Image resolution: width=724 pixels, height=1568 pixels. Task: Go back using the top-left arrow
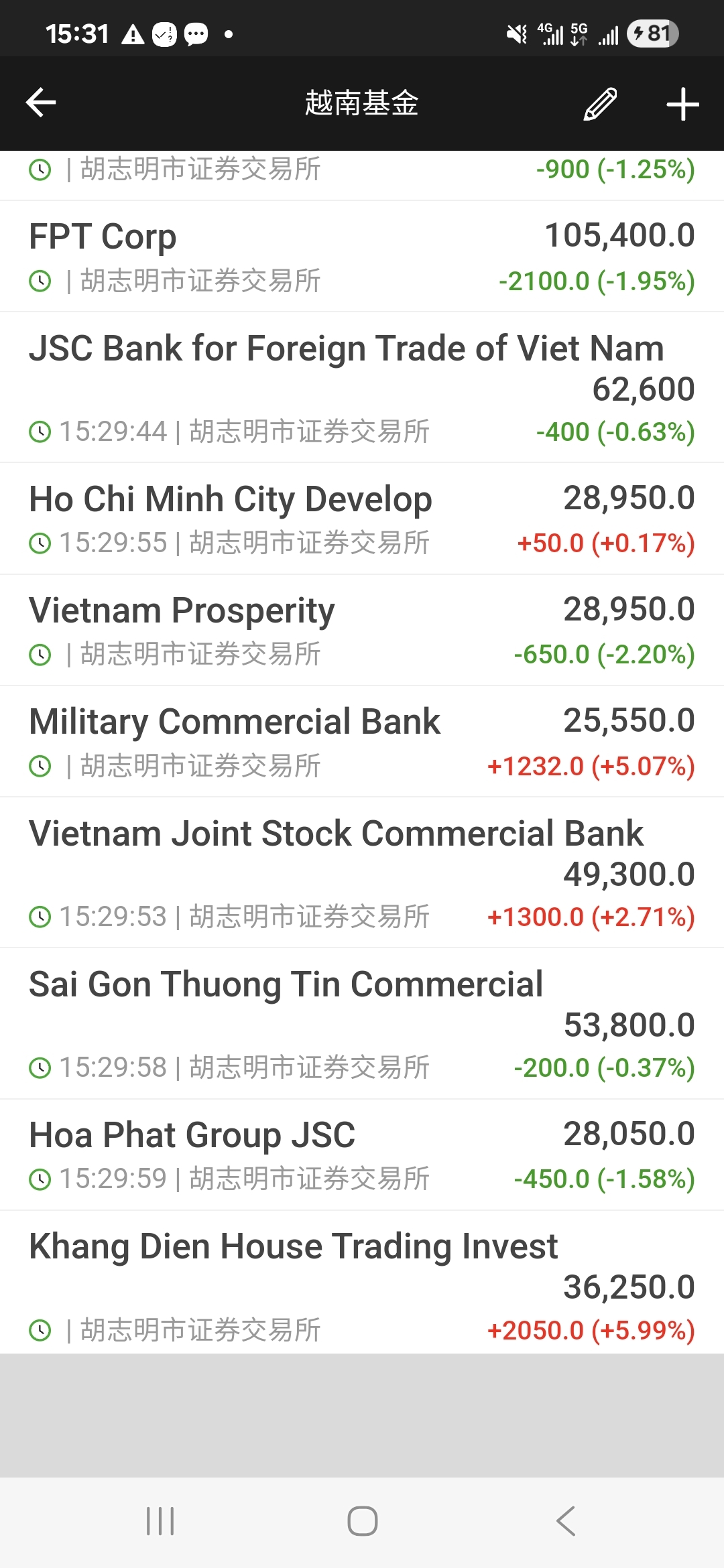coord(40,103)
